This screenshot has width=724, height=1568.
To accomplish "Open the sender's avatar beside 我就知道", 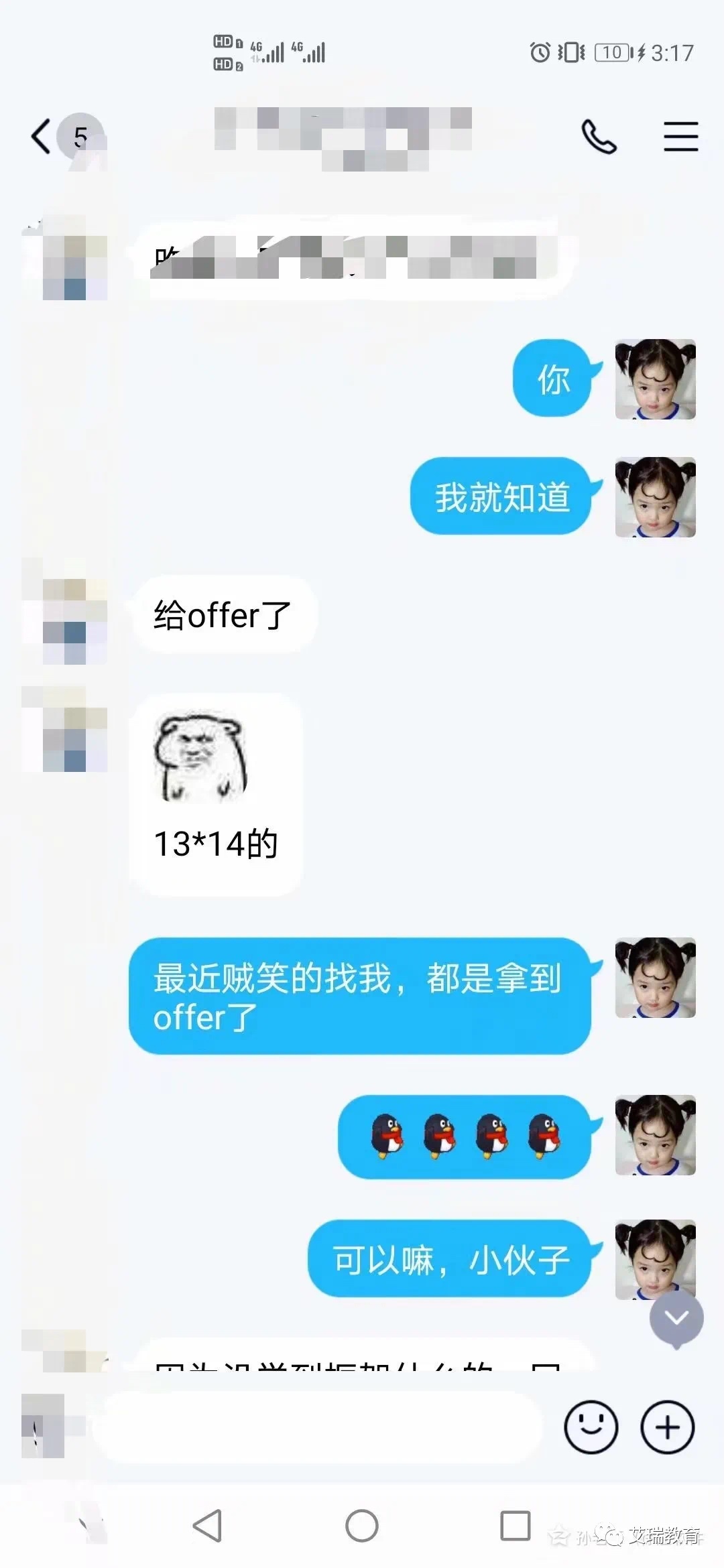I will pos(655,497).
